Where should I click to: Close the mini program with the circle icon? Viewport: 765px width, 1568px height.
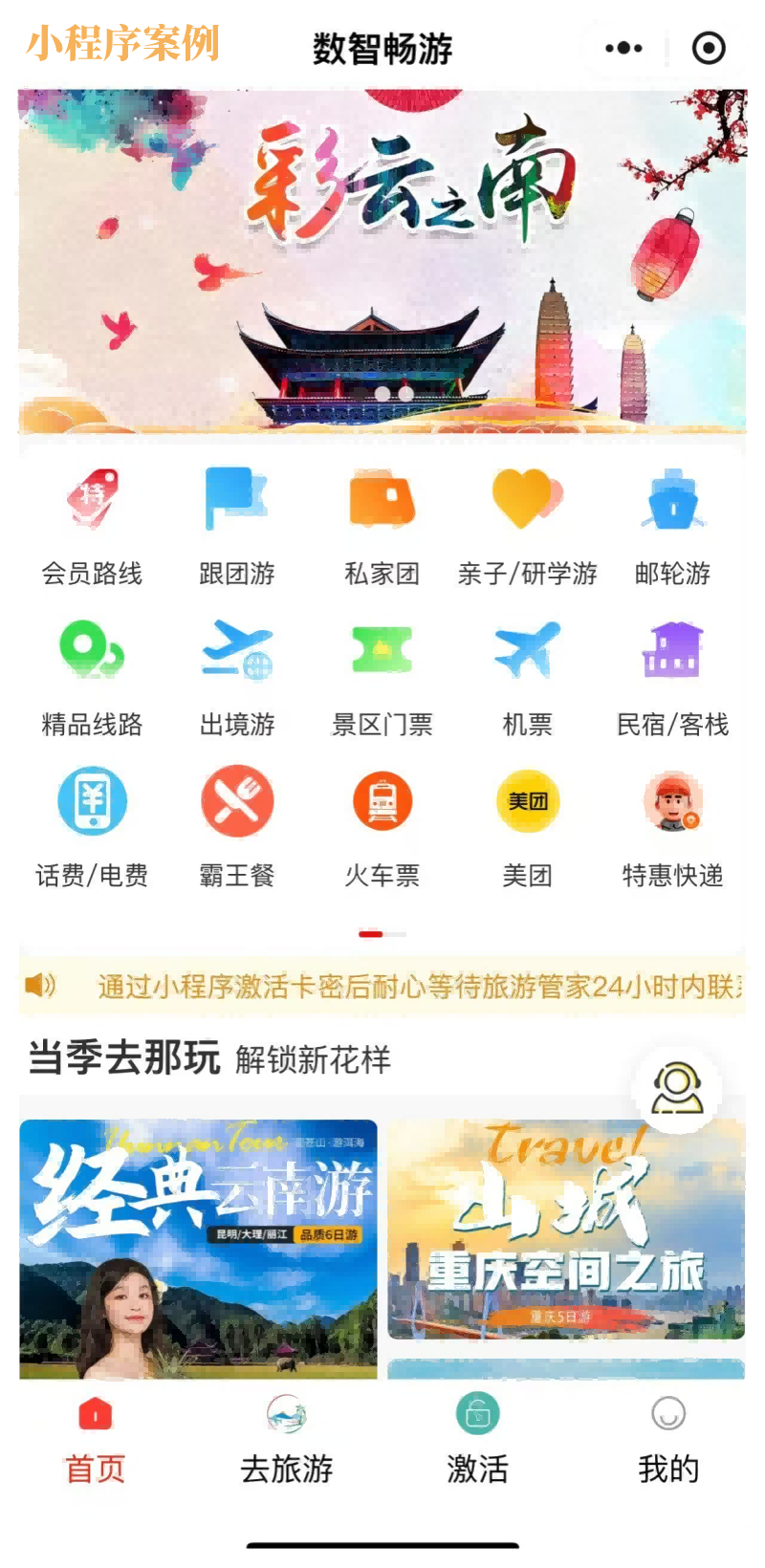coord(709,48)
